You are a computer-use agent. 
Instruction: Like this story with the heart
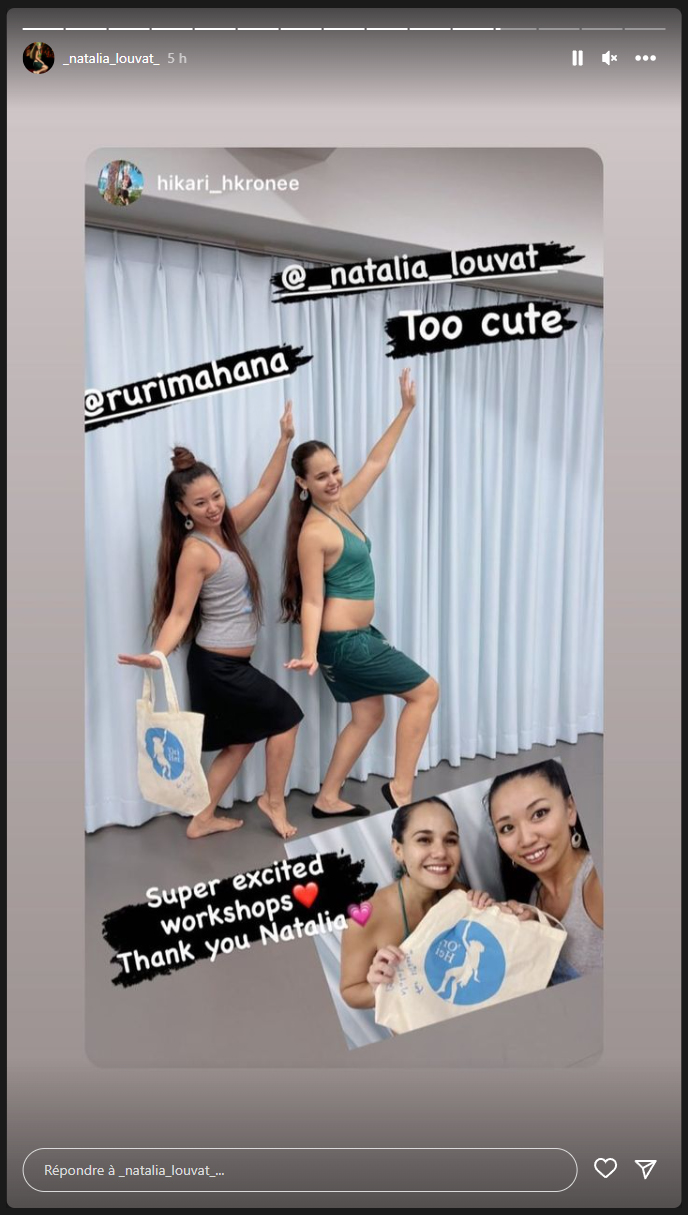point(605,1168)
